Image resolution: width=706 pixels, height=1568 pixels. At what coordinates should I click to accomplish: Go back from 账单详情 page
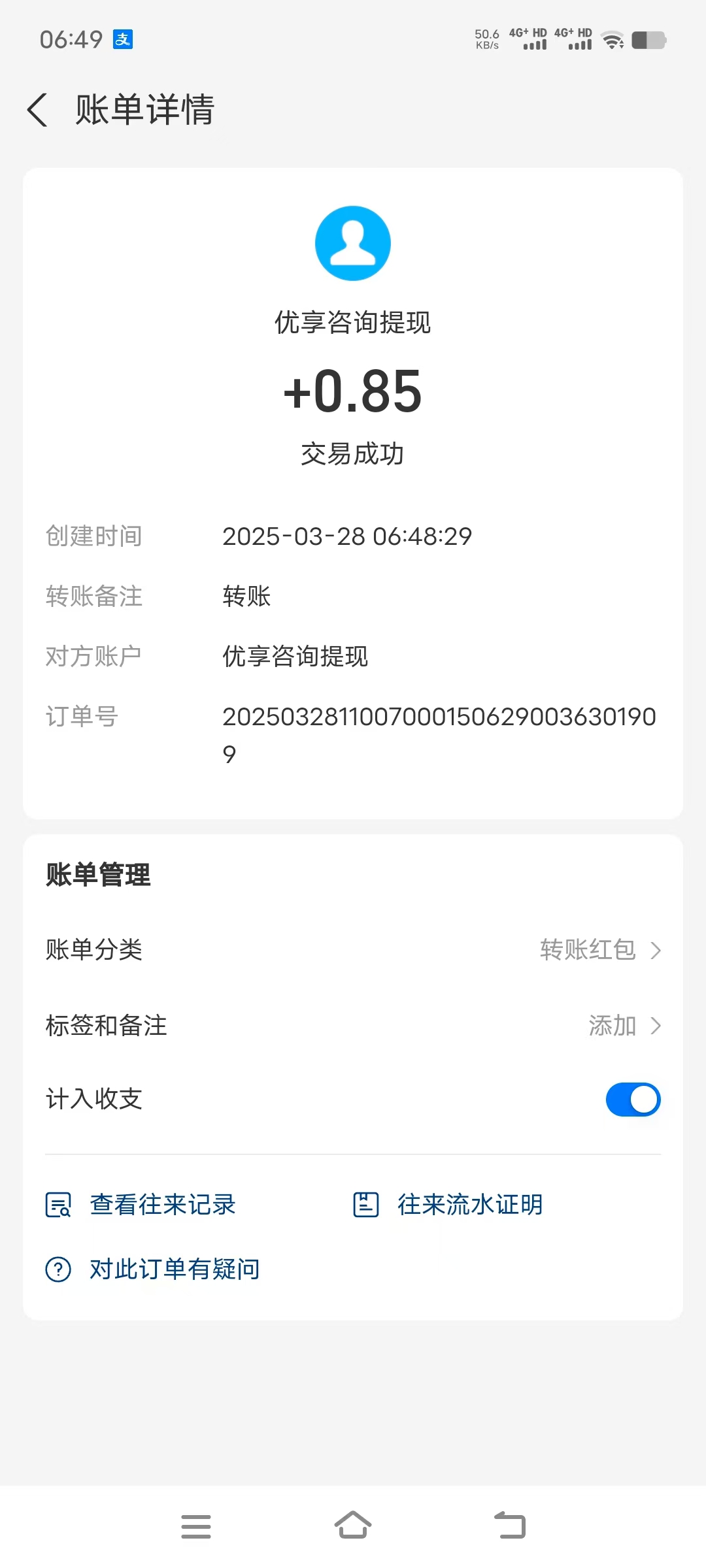coord(38,109)
